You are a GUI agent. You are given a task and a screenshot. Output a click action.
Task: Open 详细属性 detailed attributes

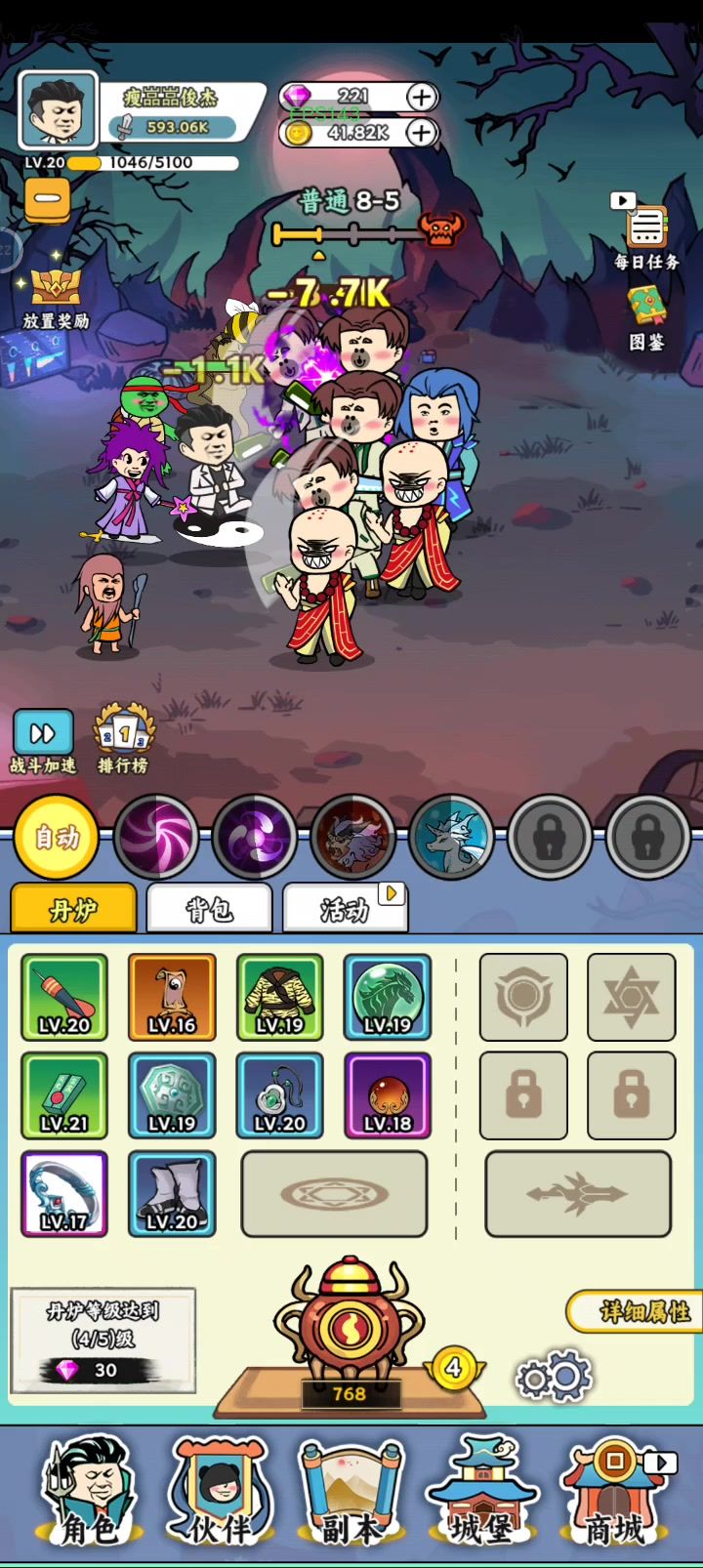[x=637, y=1312]
